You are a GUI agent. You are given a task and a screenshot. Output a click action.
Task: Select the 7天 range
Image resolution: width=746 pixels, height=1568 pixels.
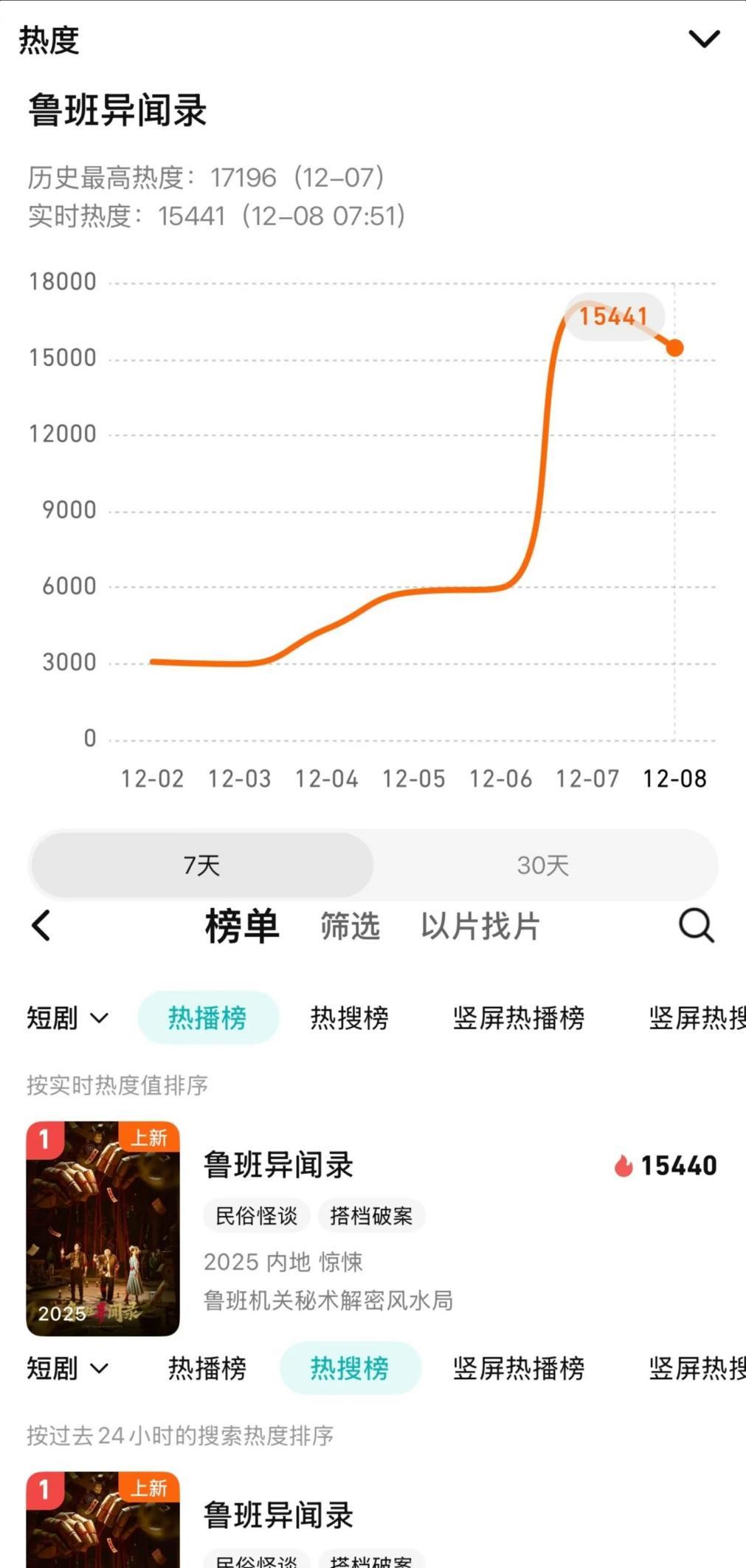tap(201, 864)
